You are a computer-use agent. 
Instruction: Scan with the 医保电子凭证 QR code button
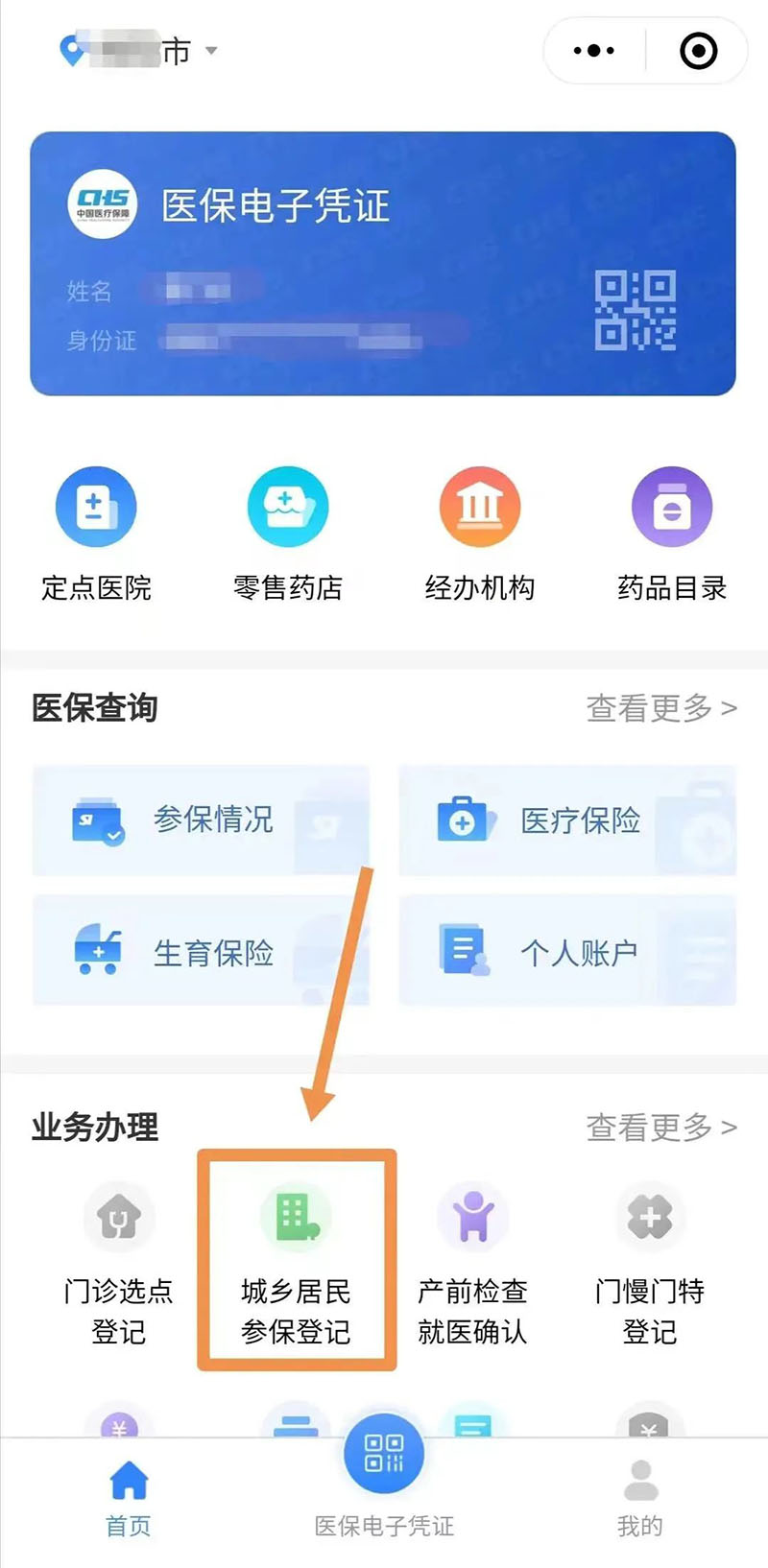point(383,1454)
